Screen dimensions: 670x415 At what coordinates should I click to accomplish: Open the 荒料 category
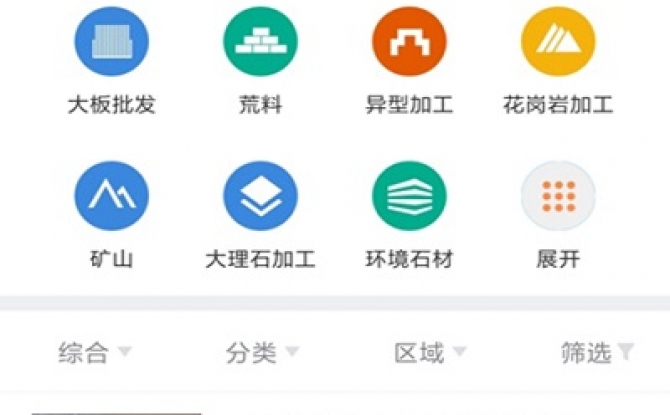260,42
